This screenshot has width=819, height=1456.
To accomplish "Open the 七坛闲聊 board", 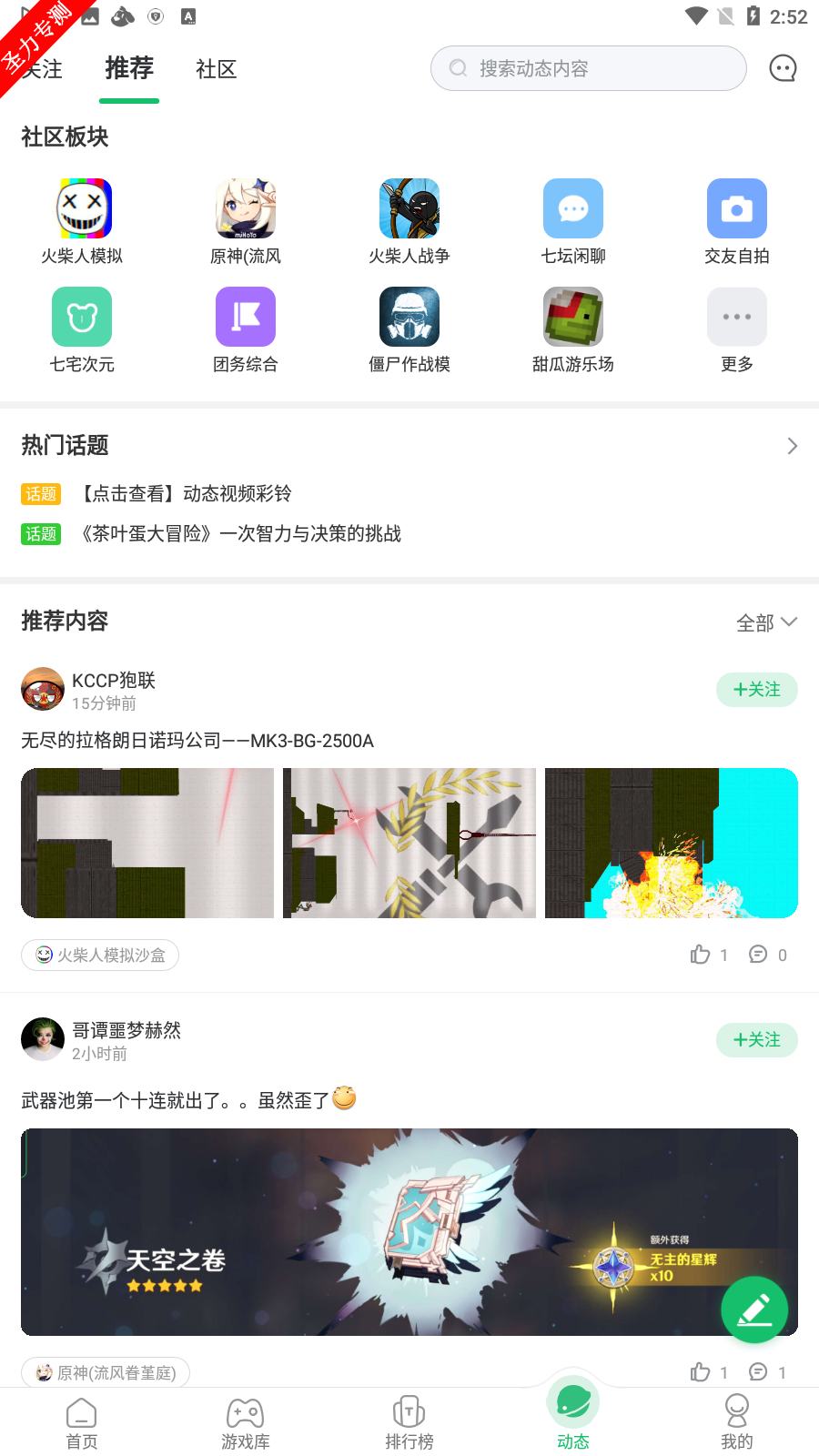I will click(573, 221).
